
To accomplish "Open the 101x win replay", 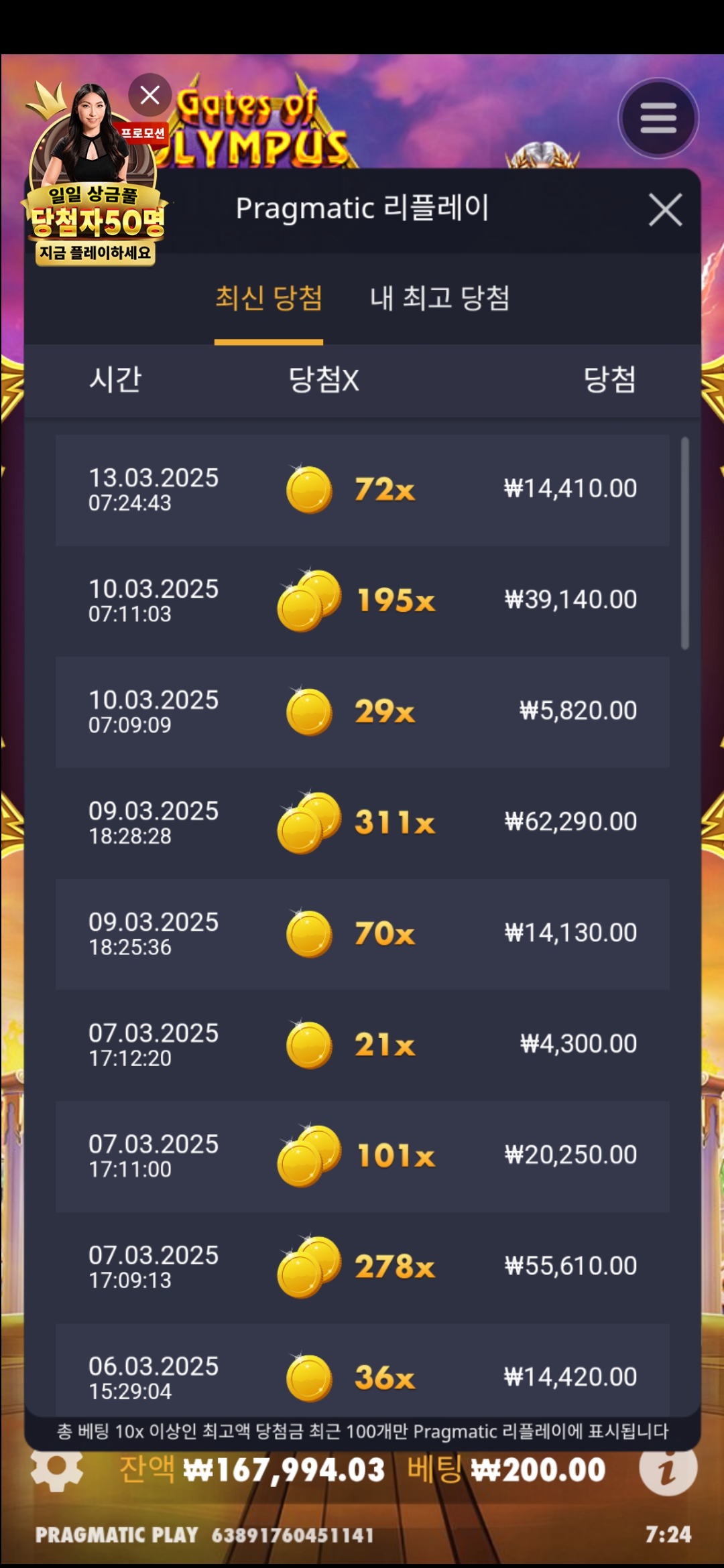I will [362, 1156].
